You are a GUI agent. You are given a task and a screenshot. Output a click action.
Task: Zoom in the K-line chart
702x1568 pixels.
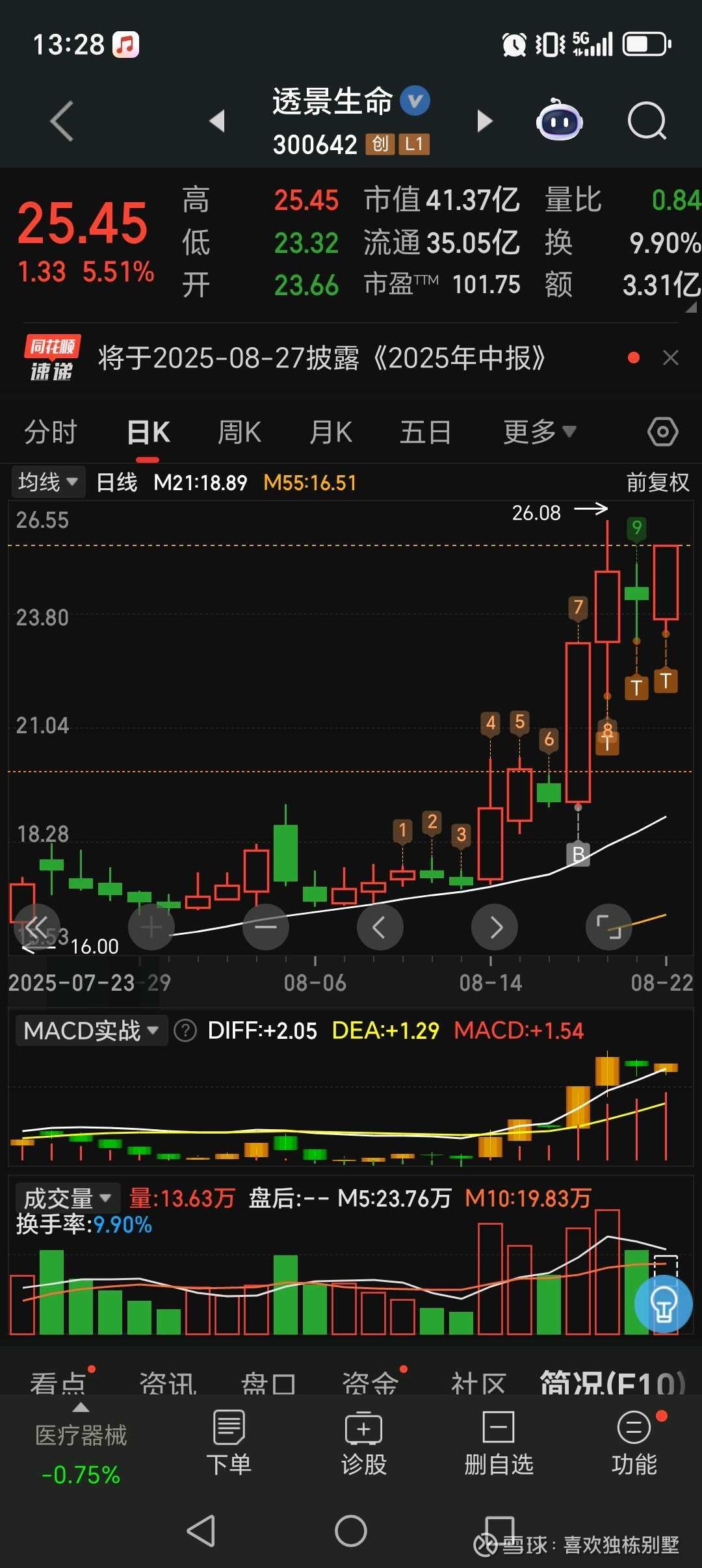click(151, 927)
